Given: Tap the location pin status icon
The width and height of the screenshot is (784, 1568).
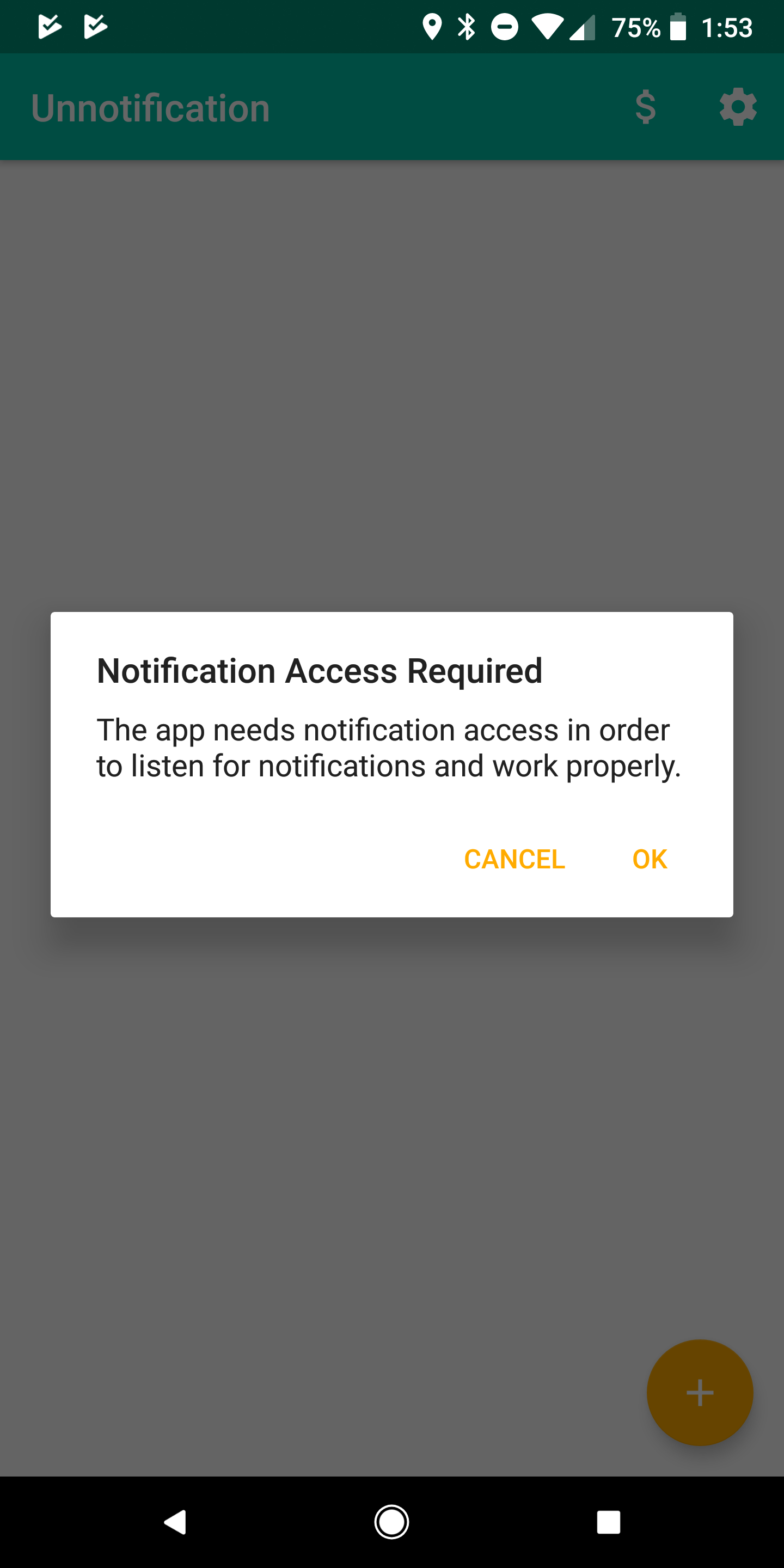Looking at the screenshot, I should click(432, 27).
